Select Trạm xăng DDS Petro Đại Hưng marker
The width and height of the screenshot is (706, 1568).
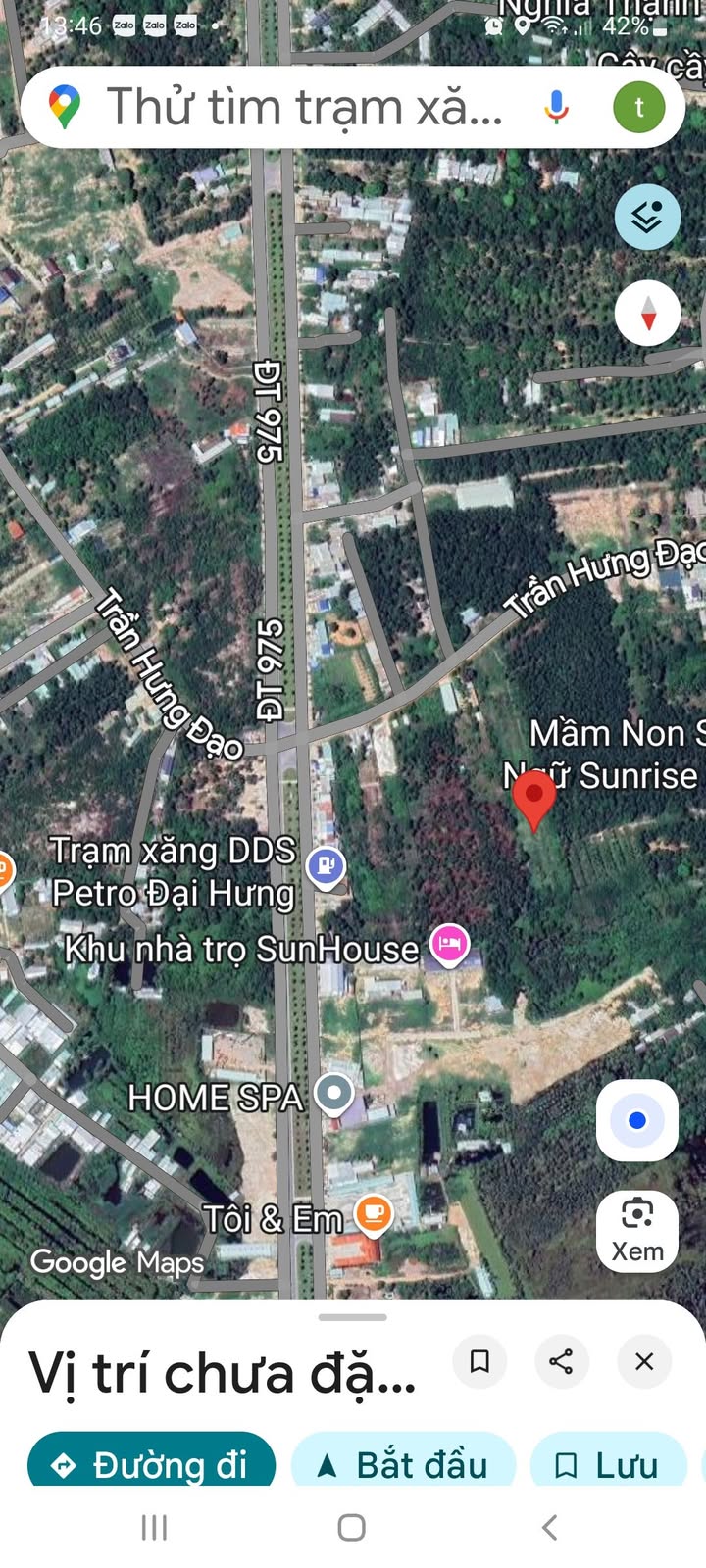(326, 867)
